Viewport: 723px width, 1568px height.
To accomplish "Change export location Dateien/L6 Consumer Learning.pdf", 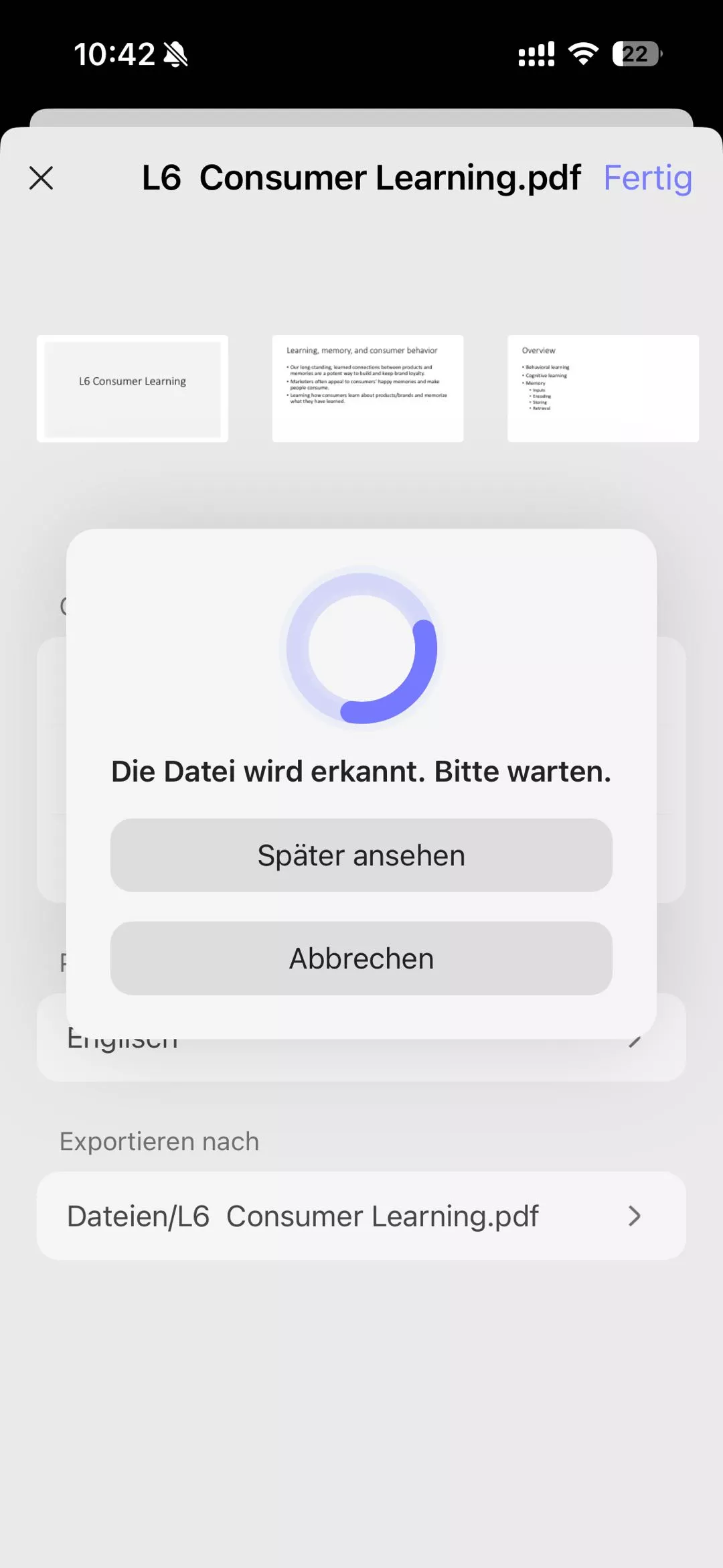I will (x=361, y=1216).
